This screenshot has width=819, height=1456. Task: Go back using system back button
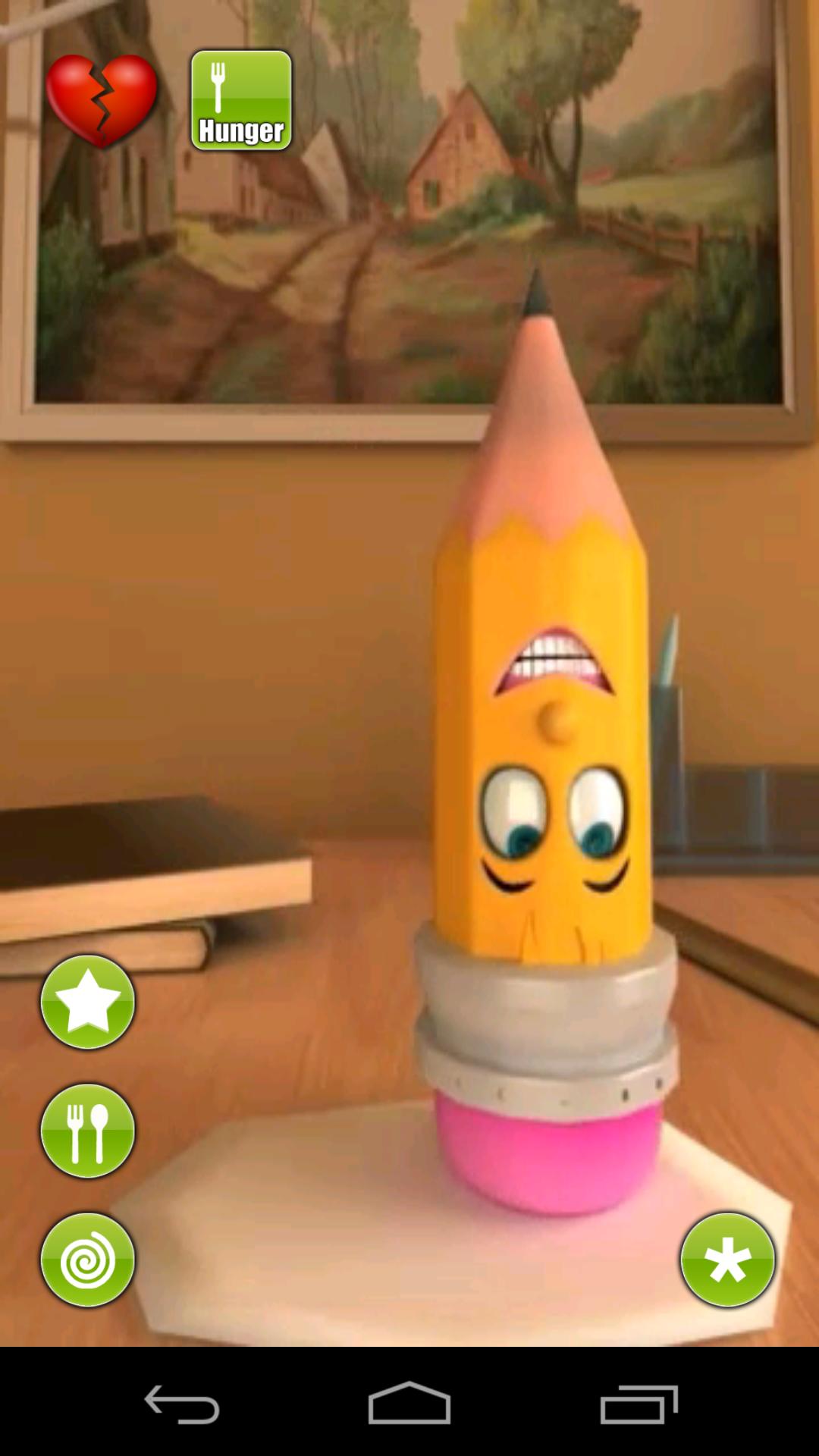(182, 1404)
